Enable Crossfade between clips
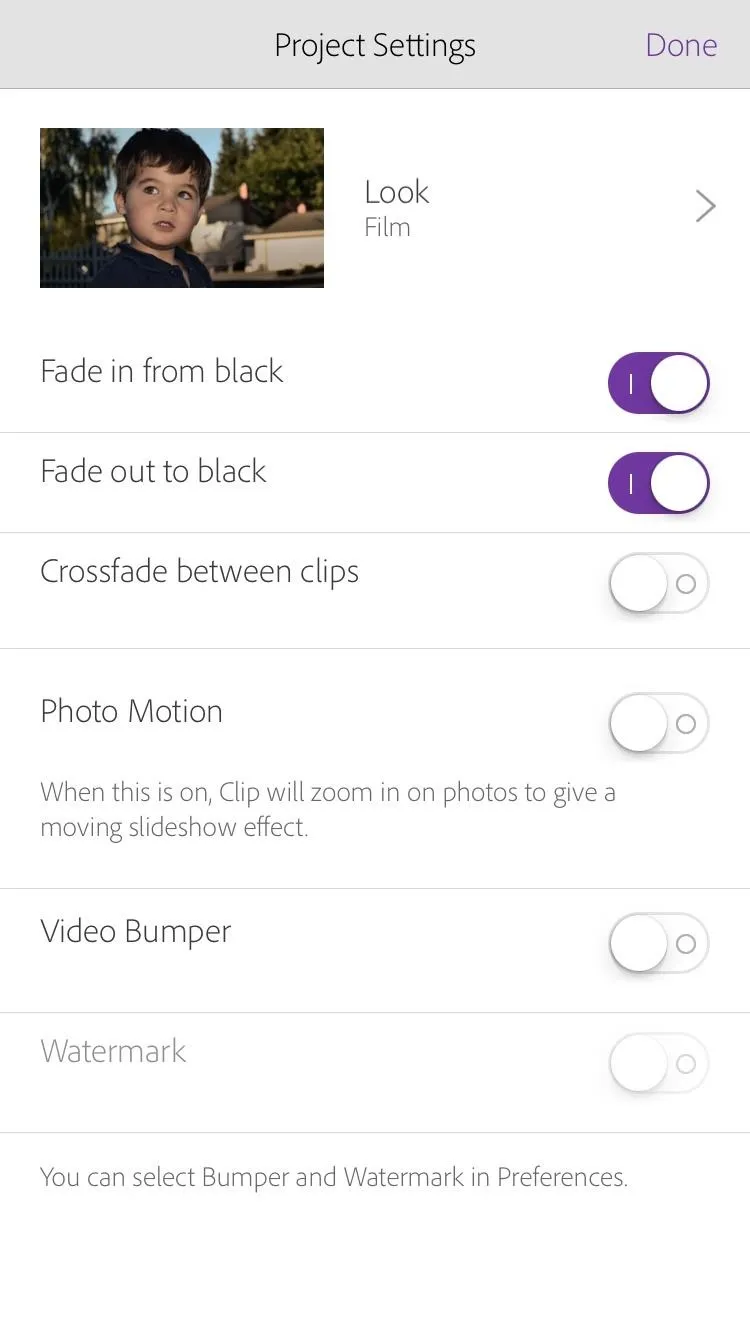 coord(659,583)
